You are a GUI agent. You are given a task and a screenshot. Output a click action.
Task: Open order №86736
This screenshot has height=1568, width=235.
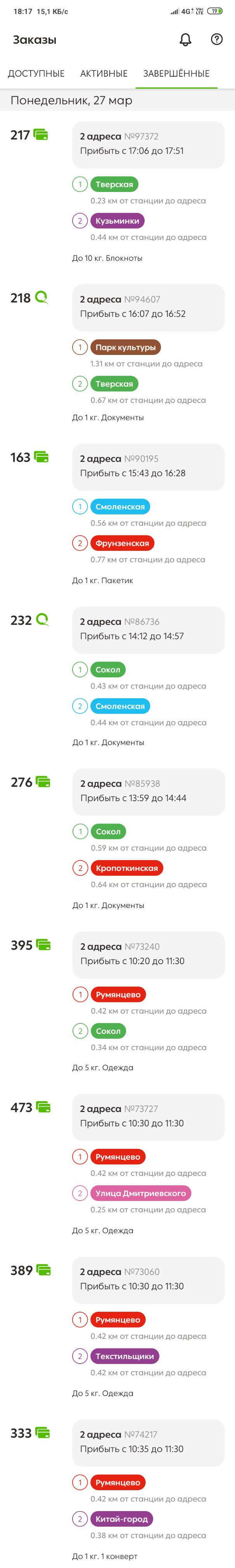[x=148, y=629]
